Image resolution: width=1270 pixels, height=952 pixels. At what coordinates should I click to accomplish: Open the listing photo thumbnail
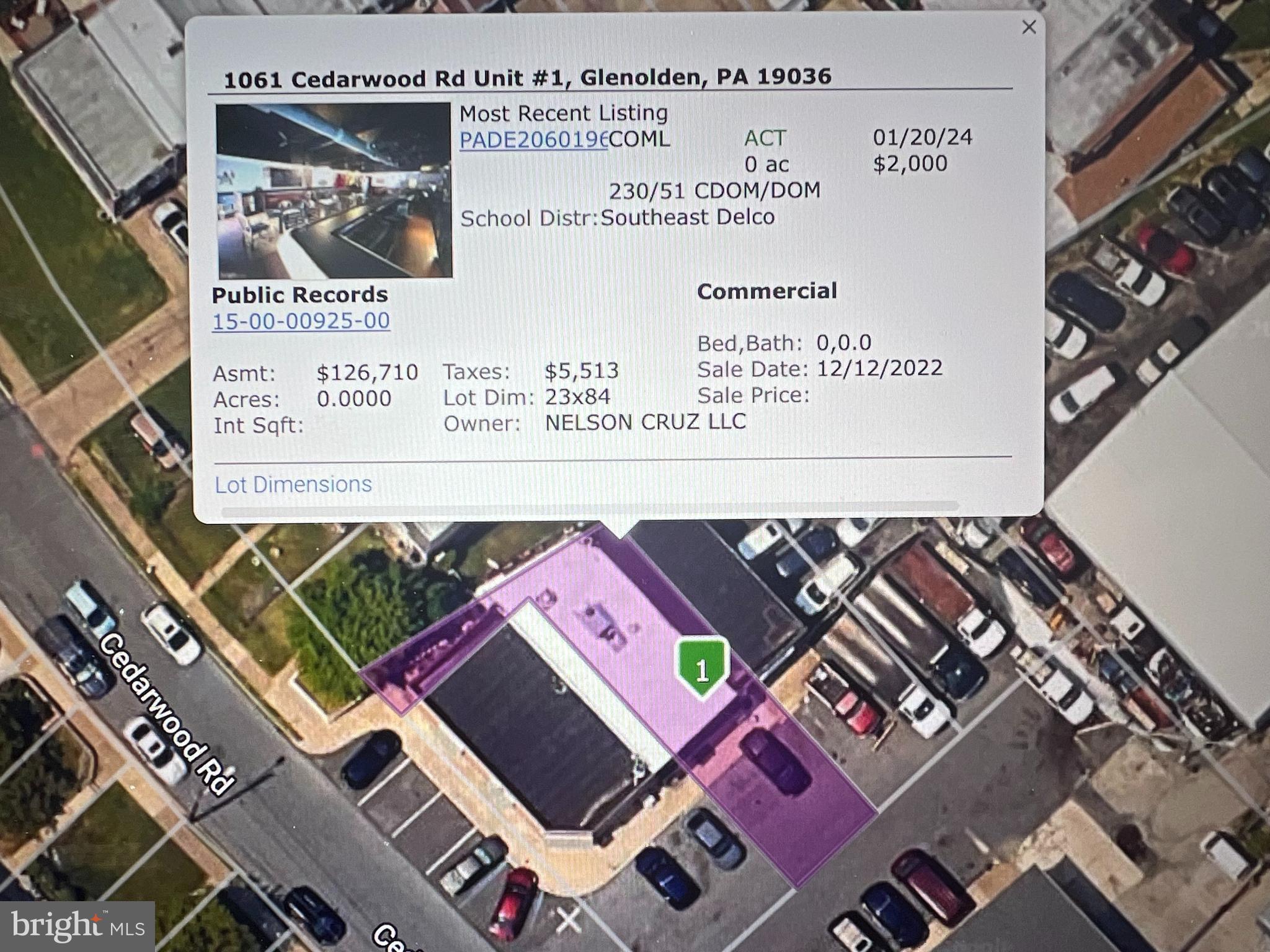[x=334, y=191]
